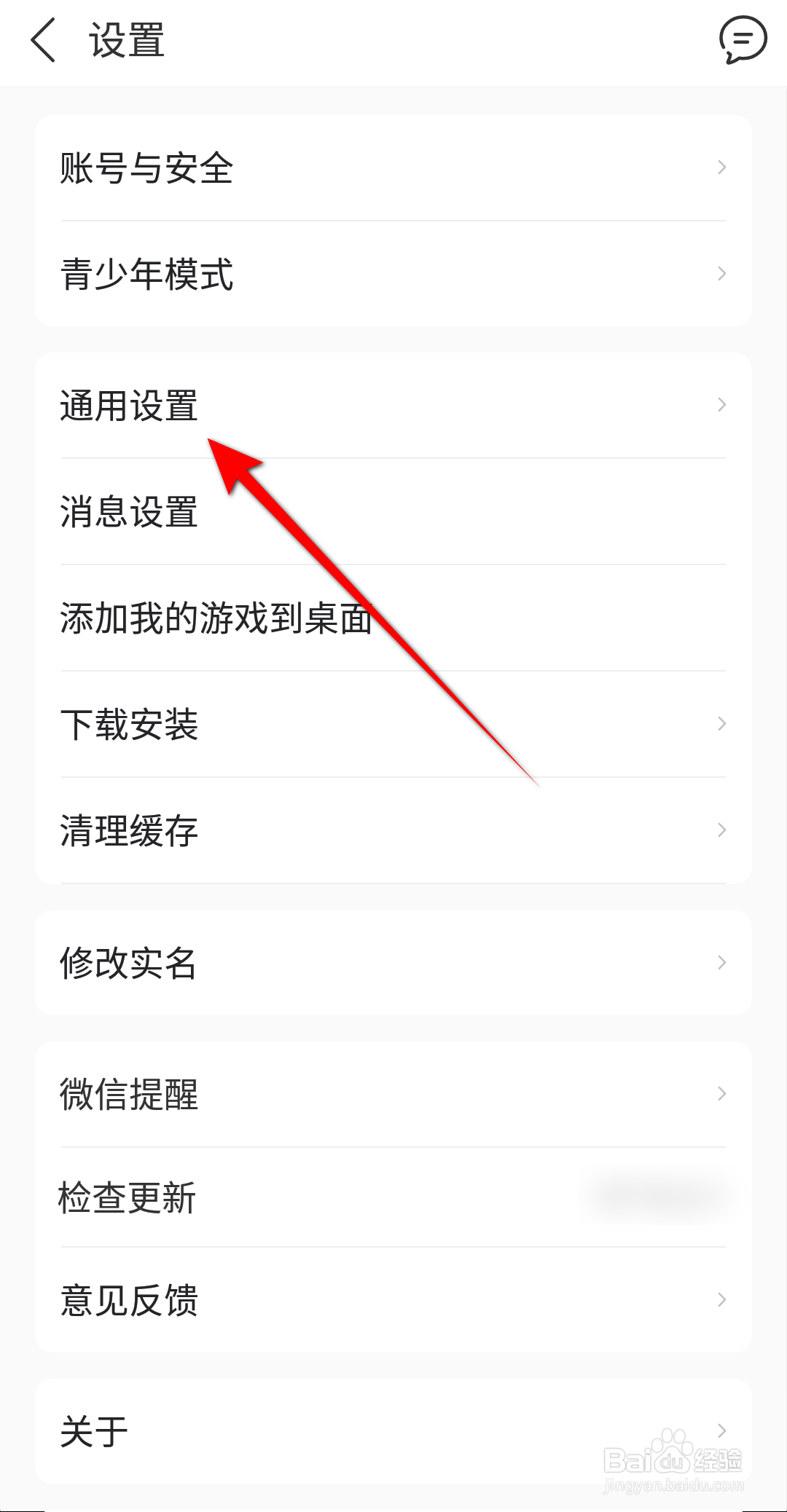The image size is (787, 1512).
Task: Expand the chevron next to 清理缓存
Action: coord(721,830)
